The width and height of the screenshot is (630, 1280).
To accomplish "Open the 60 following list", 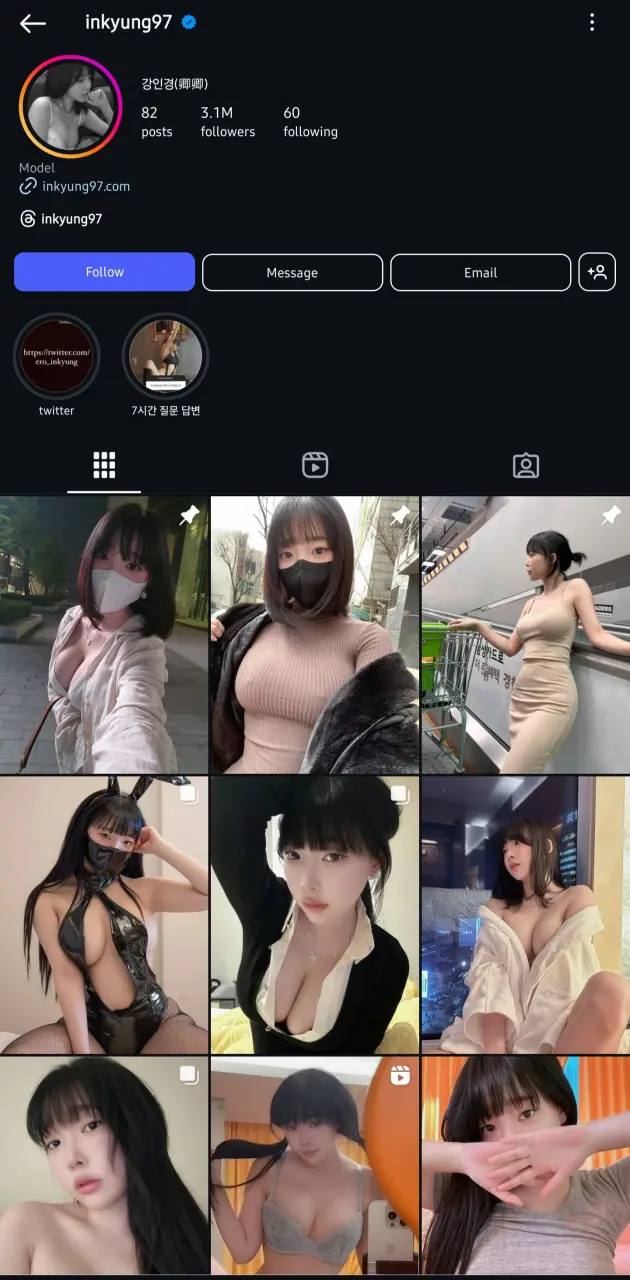I will [x=310, y=121].
